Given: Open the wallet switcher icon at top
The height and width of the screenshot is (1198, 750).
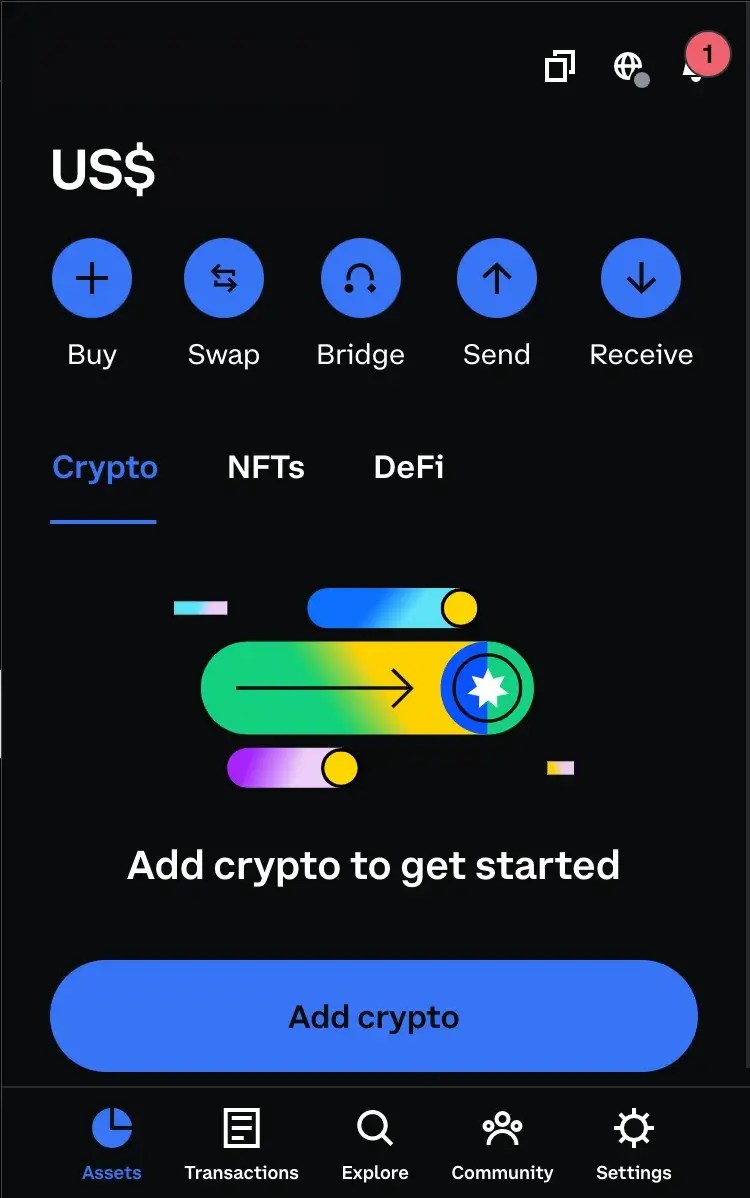Looking at the screenshot, I should coord(559,66).
